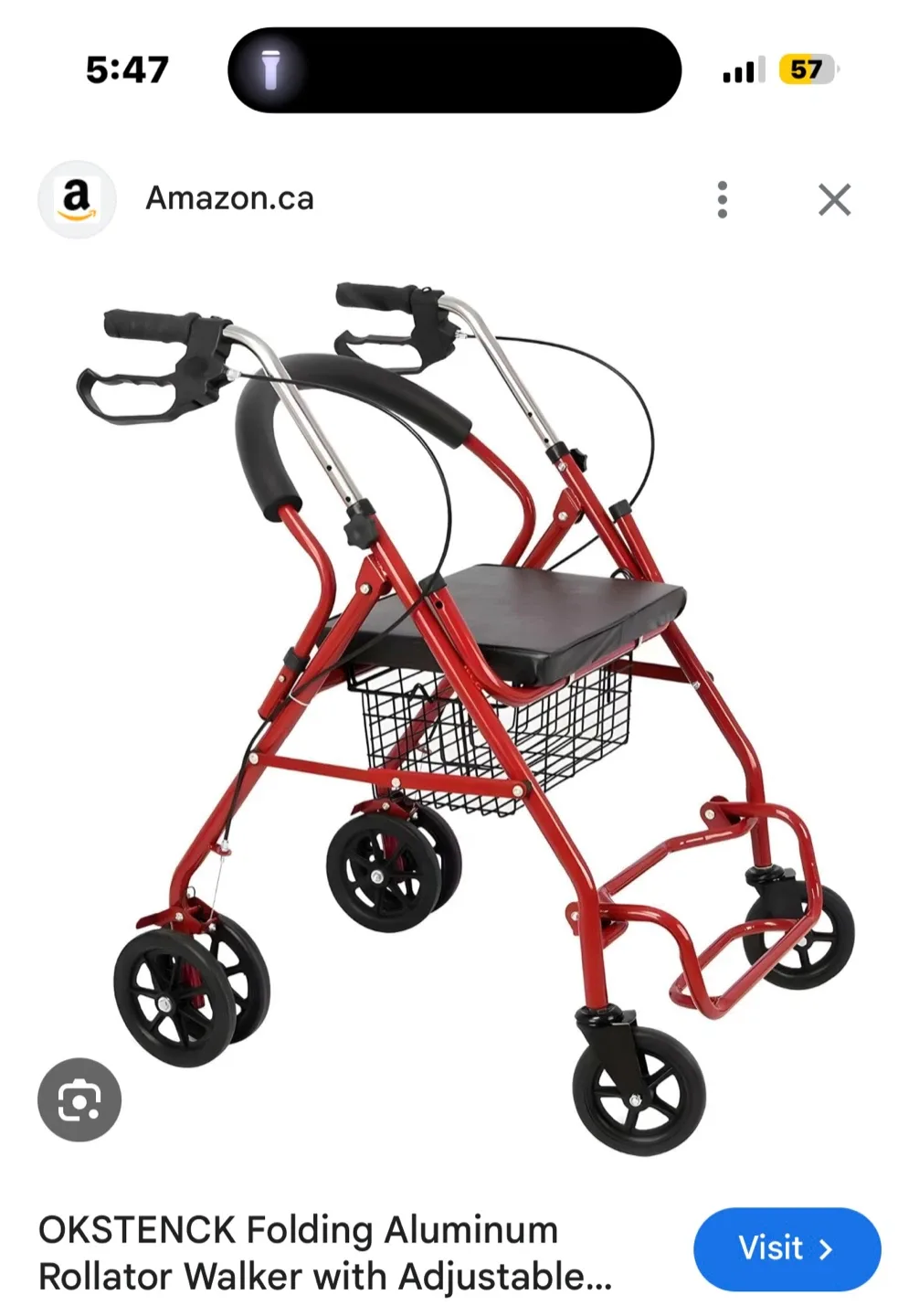Screen dimensions: 919x1316
Task: Open the three-dot overflow menu
Action: (x=722, y=199)
